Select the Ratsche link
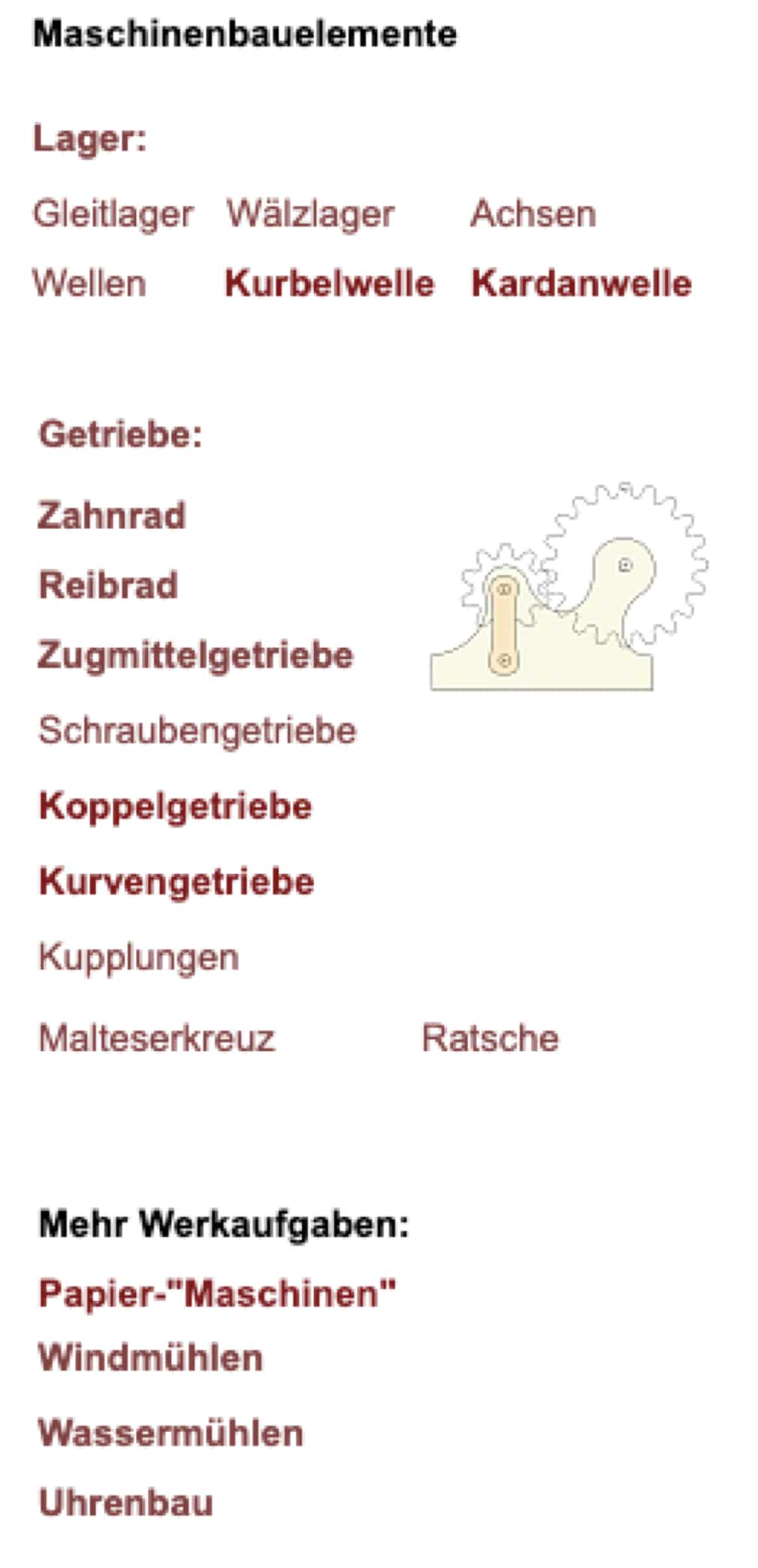This screenshot has width=758, height=1568. (490, 1039)
